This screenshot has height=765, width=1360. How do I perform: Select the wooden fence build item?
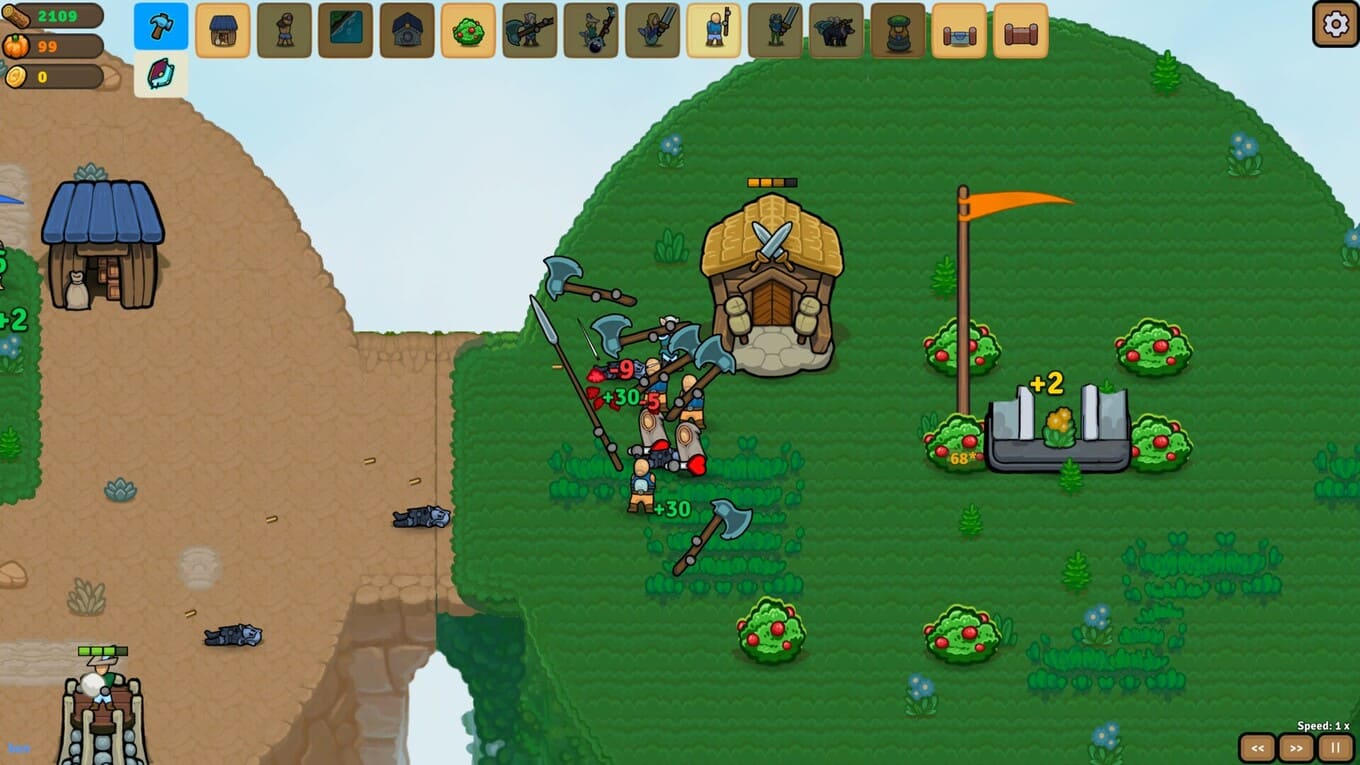pos(1020,31)
